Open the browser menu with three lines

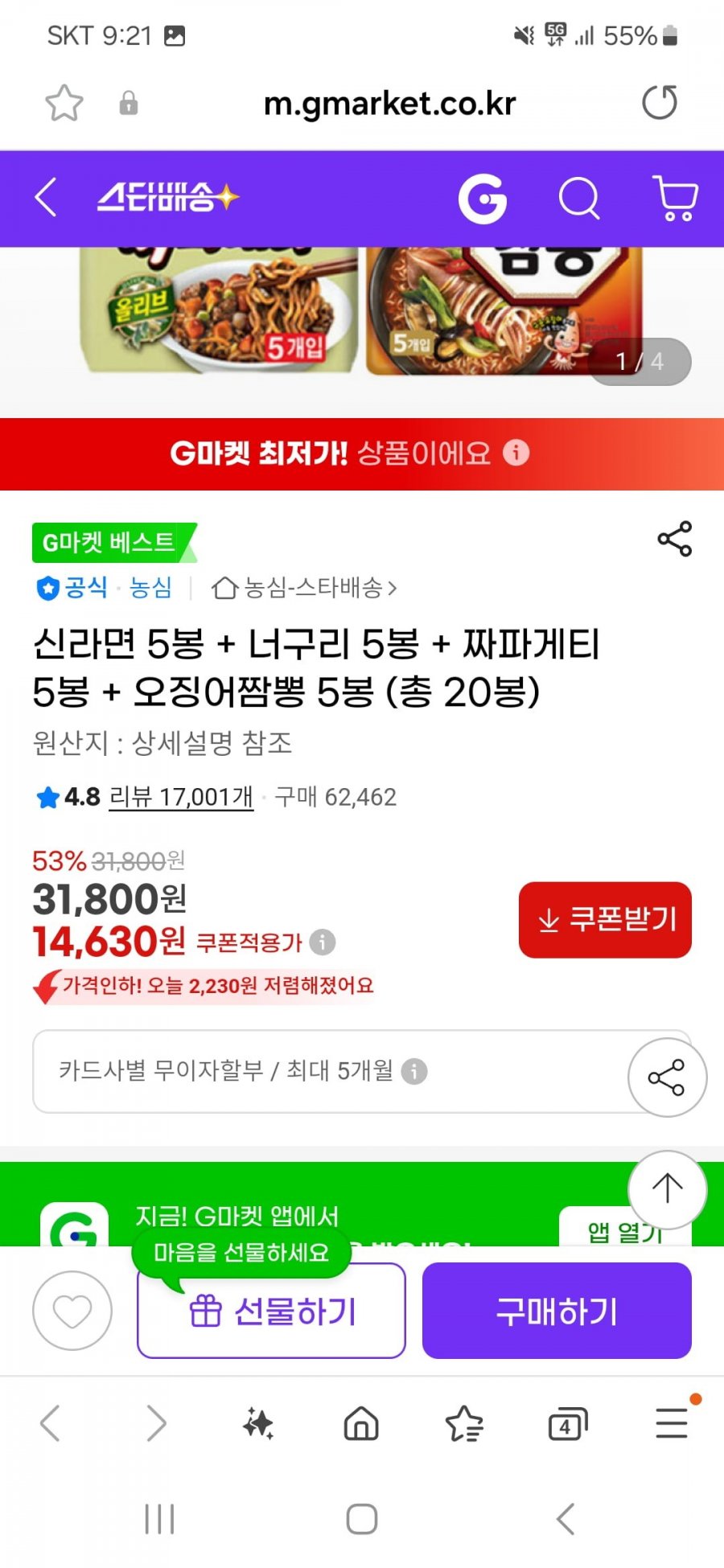point(672,1423)
